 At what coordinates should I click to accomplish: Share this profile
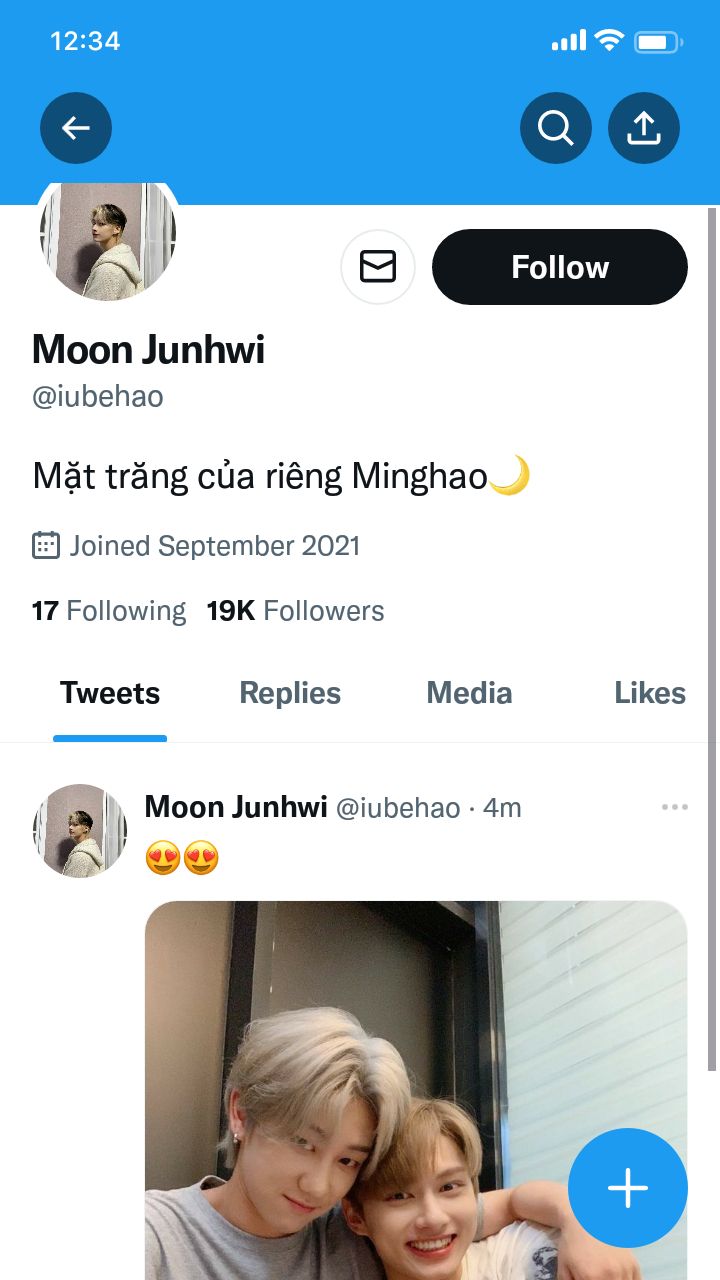644,128
